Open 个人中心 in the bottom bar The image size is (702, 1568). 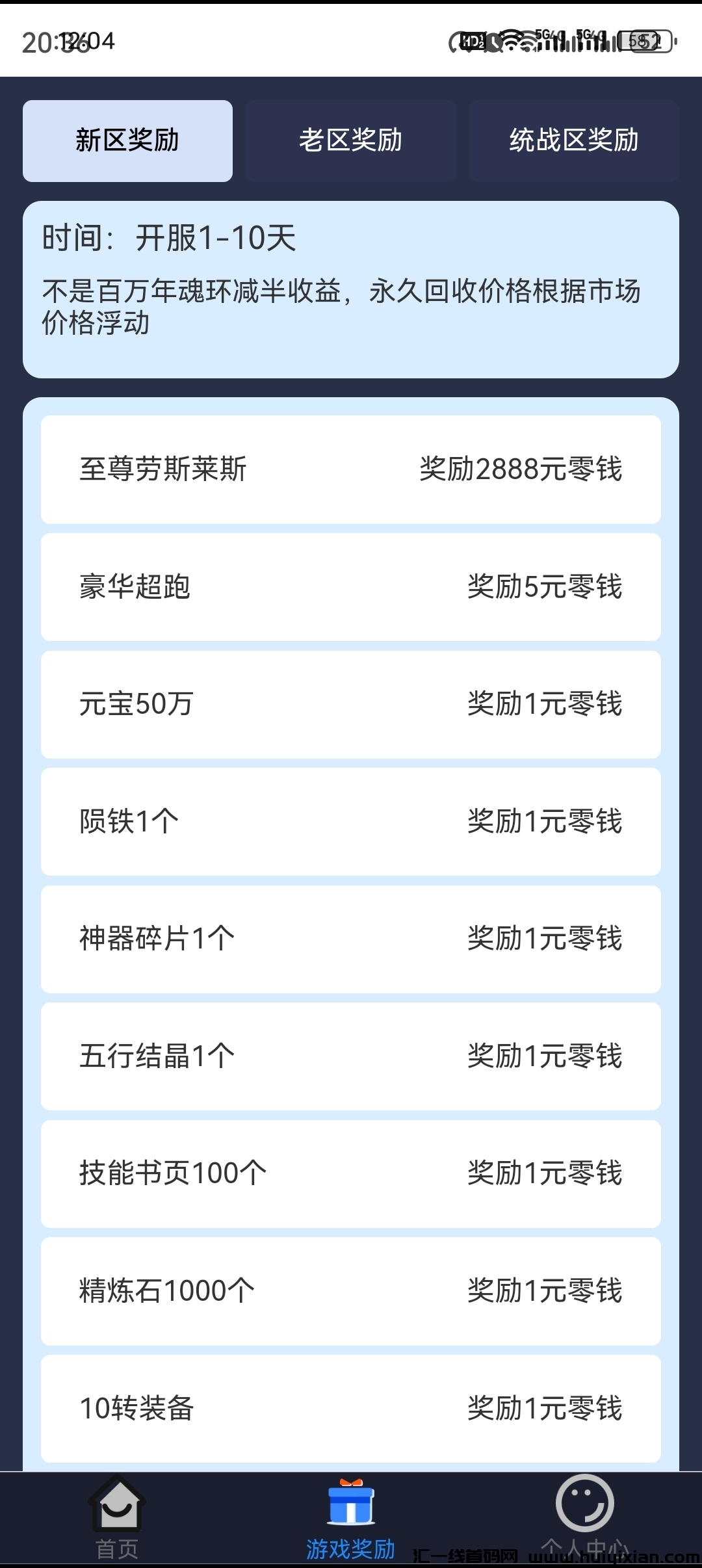tap(584, 1515)
